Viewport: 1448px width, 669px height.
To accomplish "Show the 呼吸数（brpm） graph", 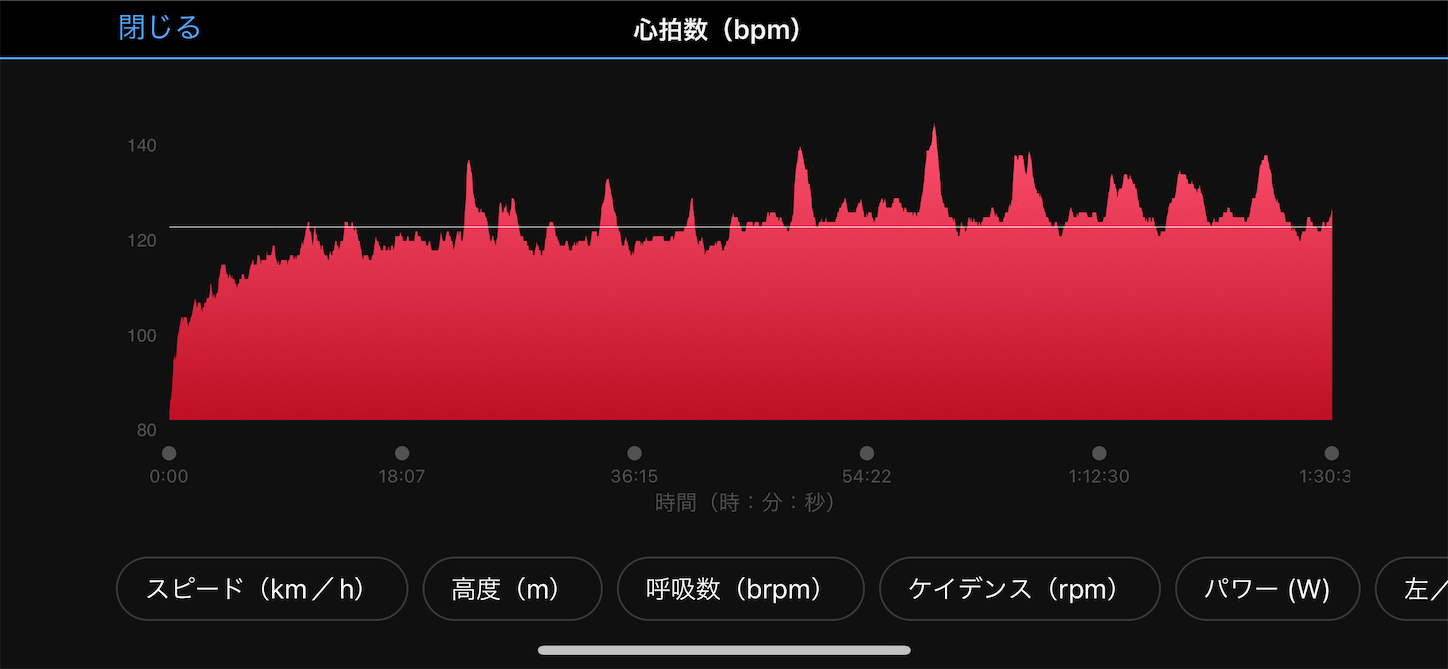I will [x=740, y=589].
